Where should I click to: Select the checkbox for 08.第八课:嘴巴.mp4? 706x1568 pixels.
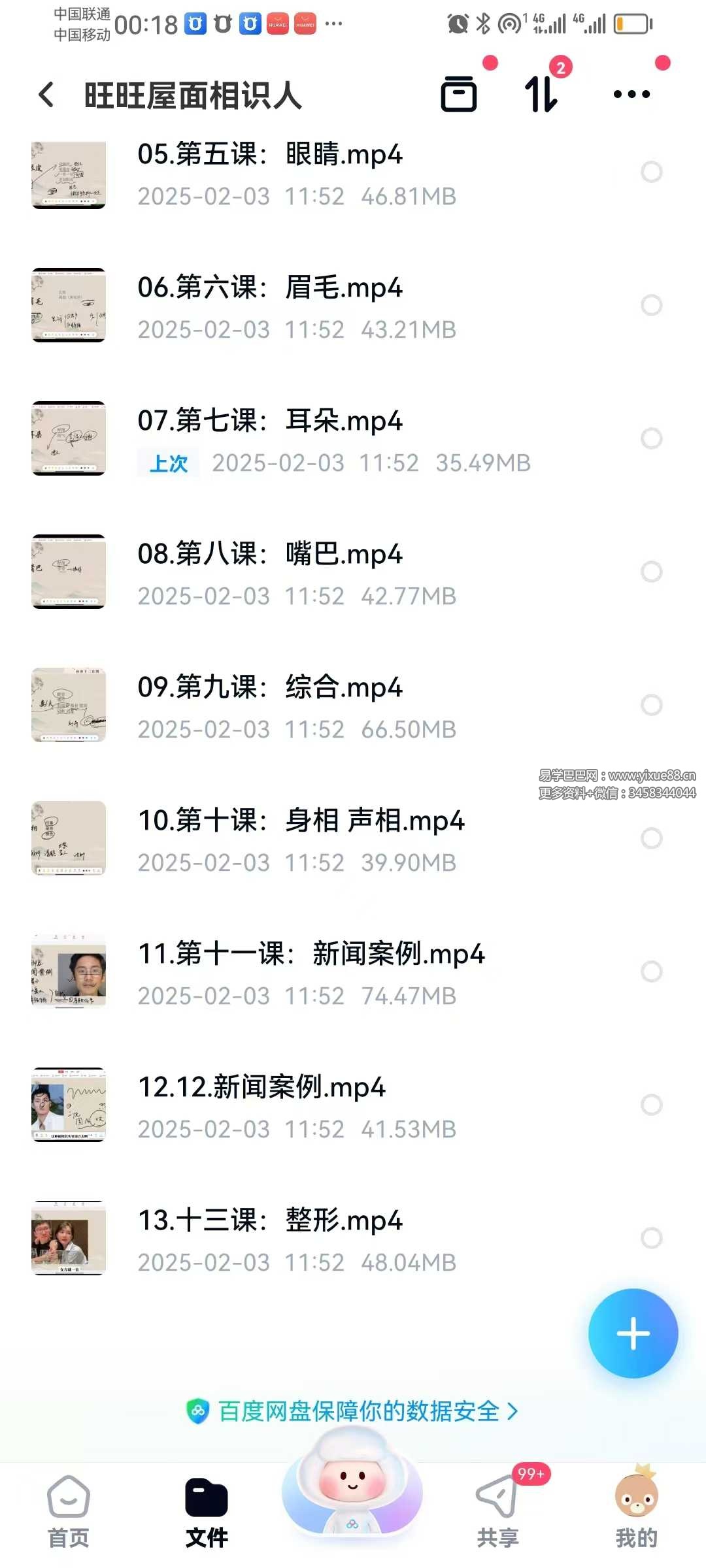pyautogui.click(x=651, y=572)
